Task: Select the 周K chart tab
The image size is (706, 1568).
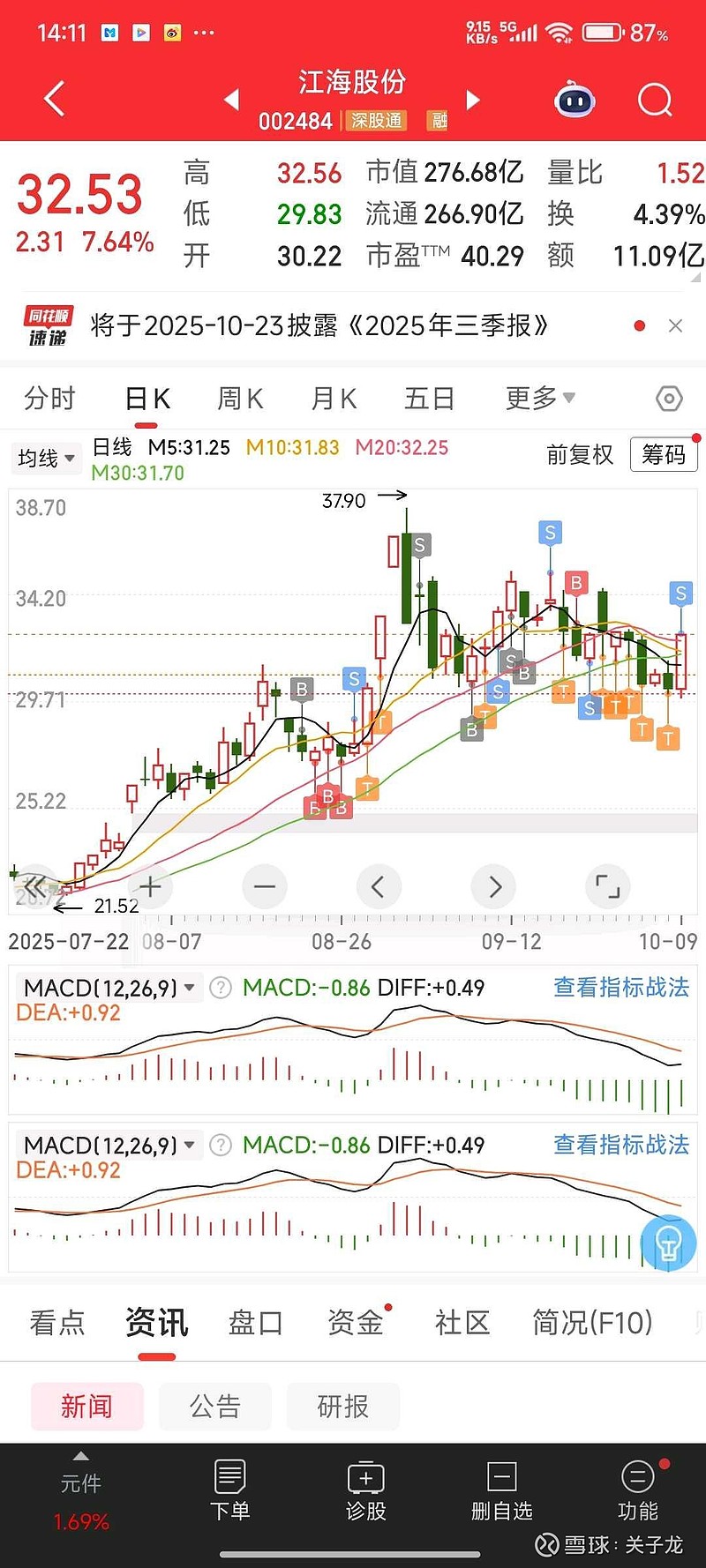Action: [x=240, y=399]
